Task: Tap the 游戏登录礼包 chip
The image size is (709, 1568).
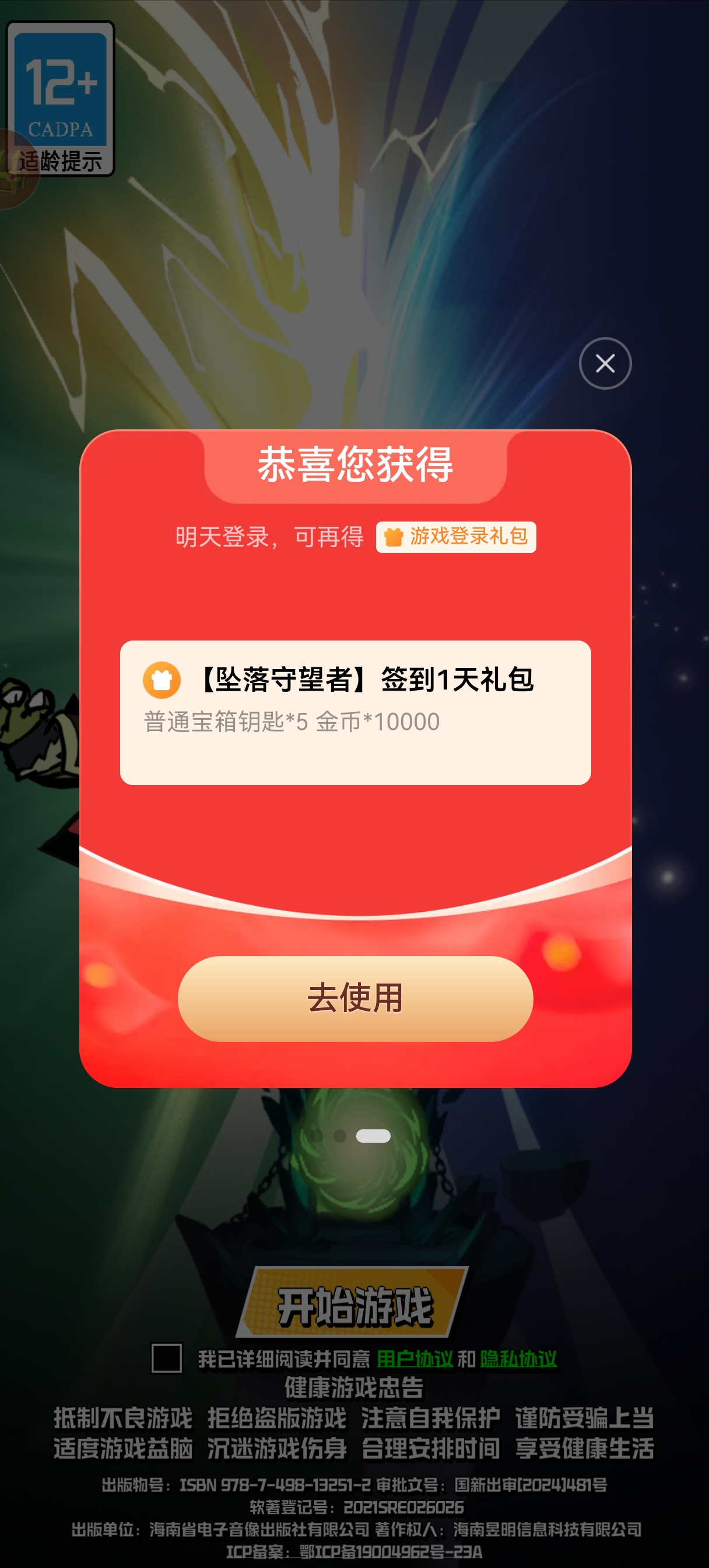Action: pyautogui.click(x=456, y=537)
